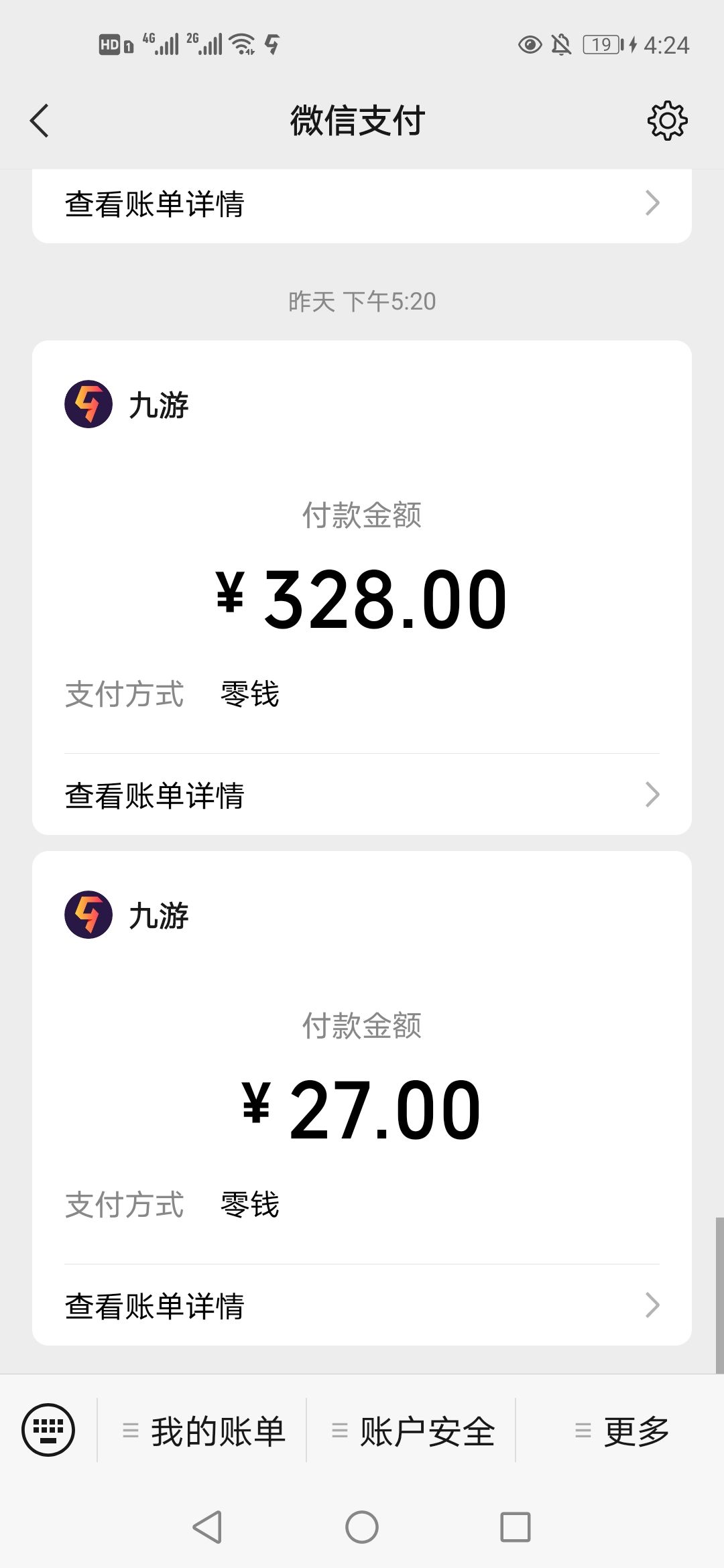Viewport: 724px width, 1568px height.
Task: View bill details for the ¥27.00 payment
Action: click(362, 1306)
